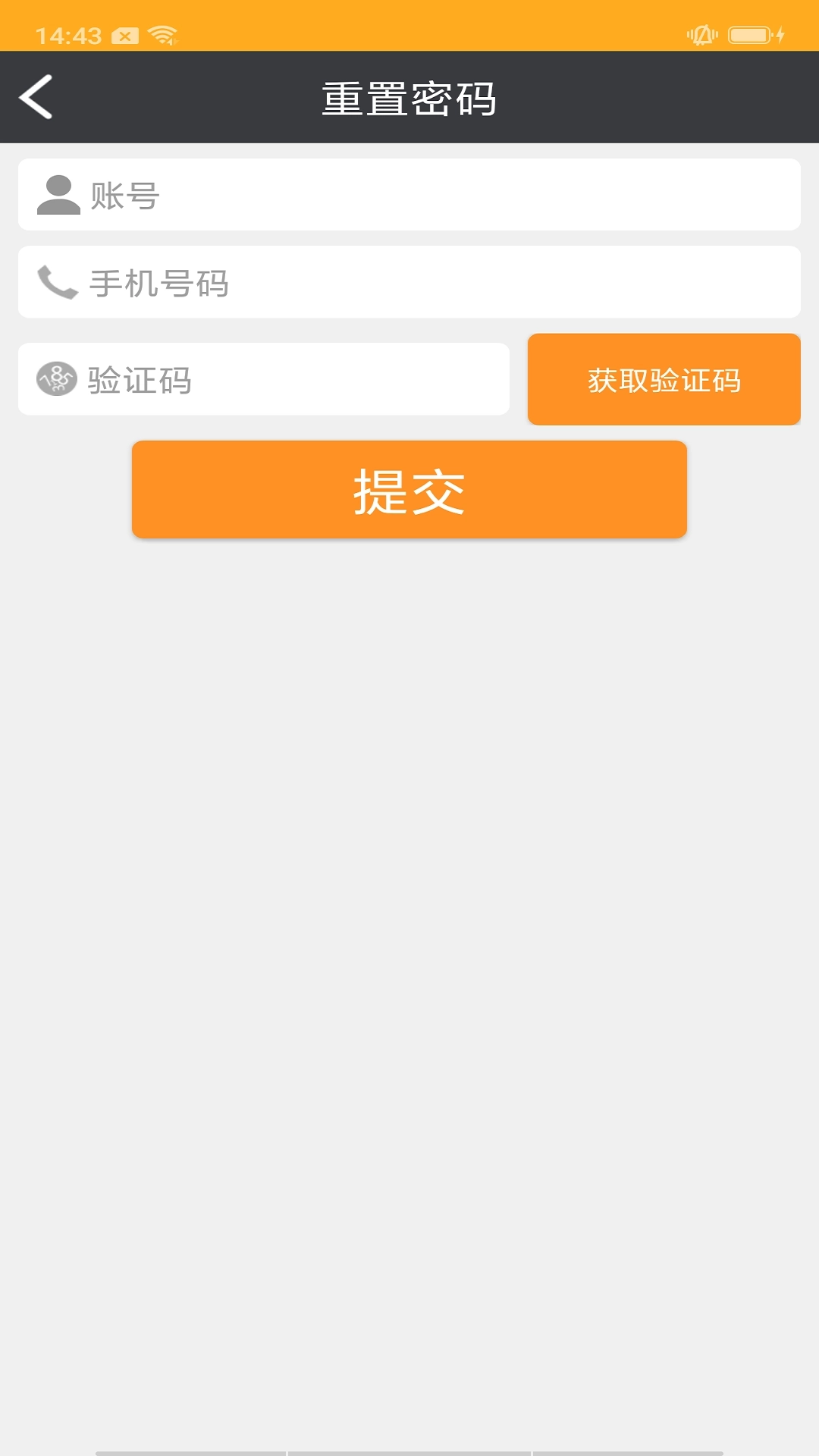Click the 重置密码 title text
This screenshot has height=1456, width=819.
(x=409, y=97)
